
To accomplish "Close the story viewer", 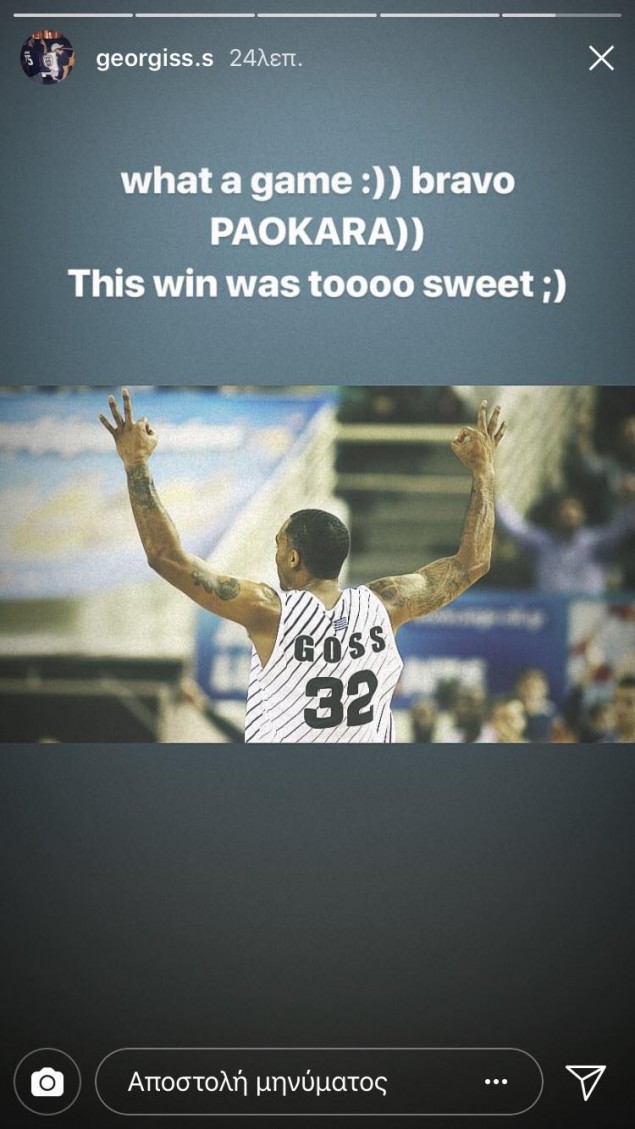I will pos(601,58).
